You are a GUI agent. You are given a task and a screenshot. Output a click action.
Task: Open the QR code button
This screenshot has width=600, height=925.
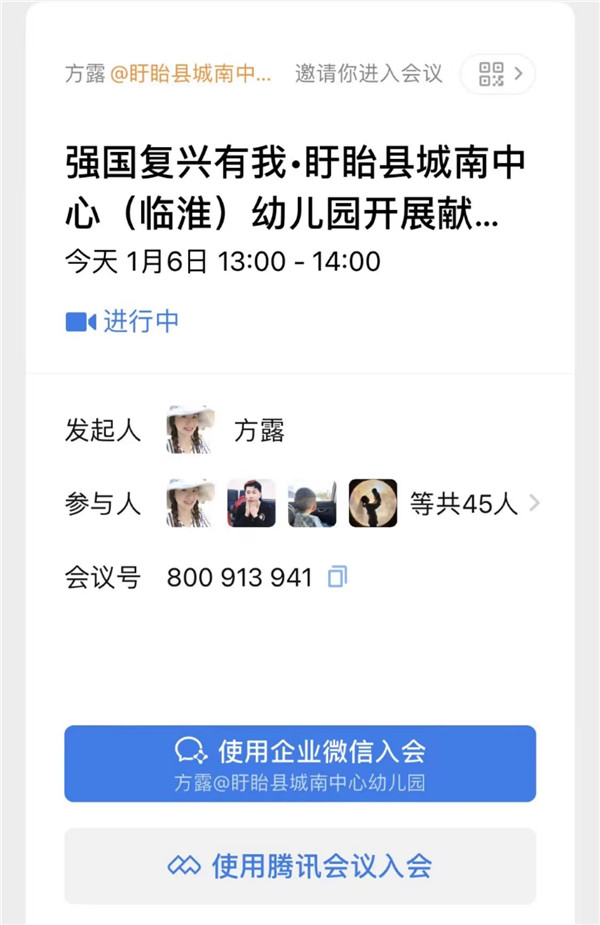click(x=498, y=73)
